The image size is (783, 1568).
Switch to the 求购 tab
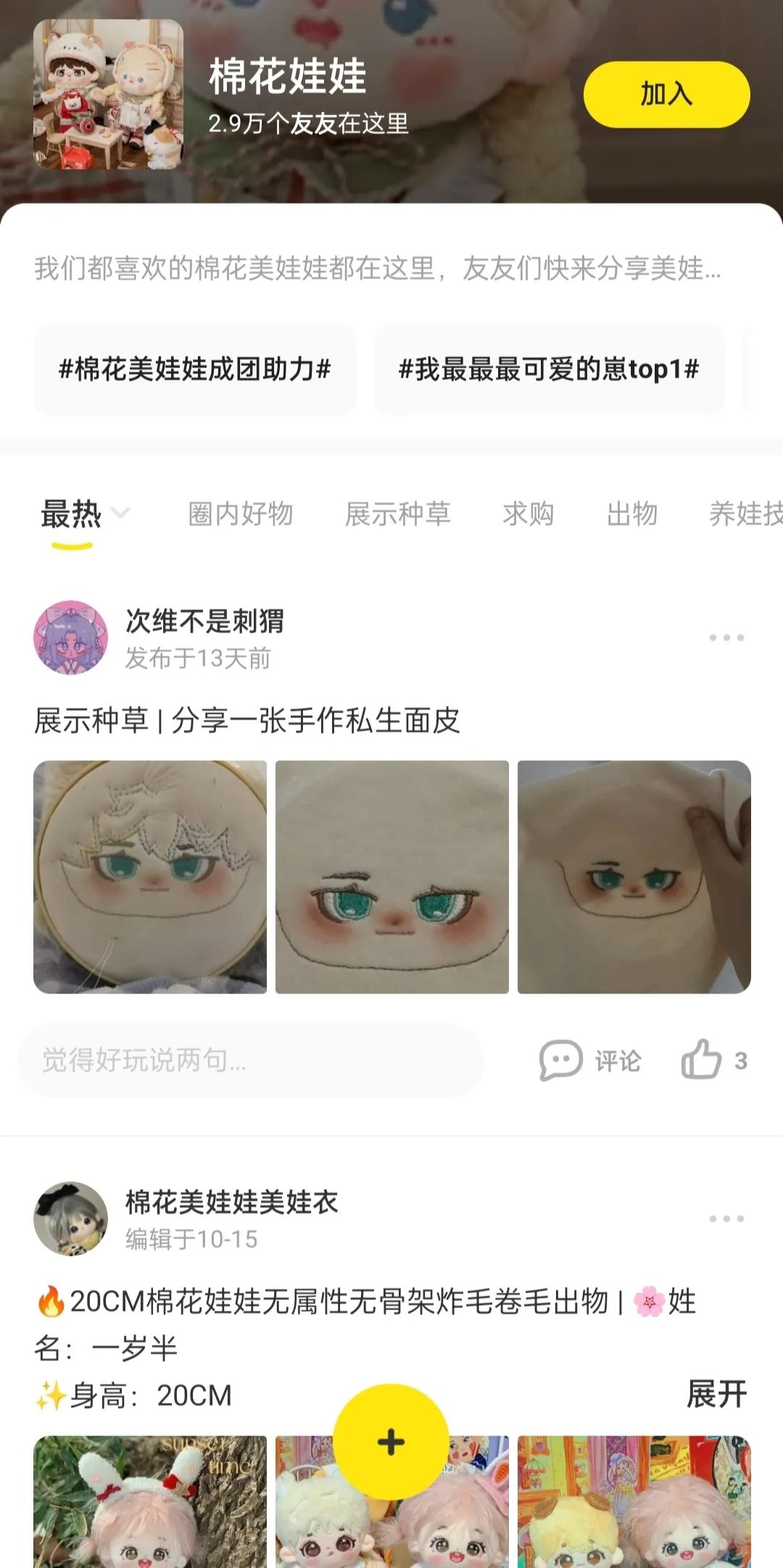(529, 514)
